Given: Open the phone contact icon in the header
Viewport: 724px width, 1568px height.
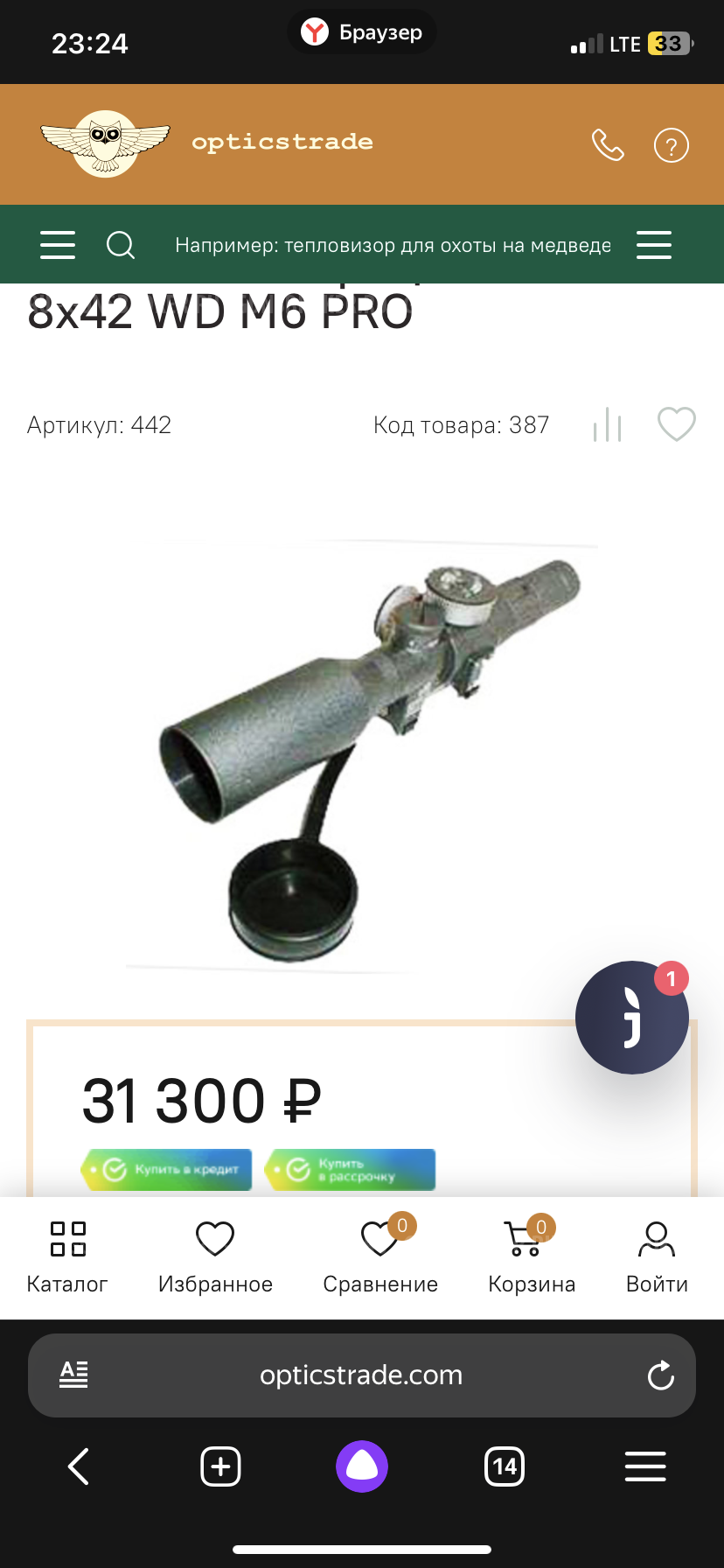Looking at the screenshot, I should tap(609, 145).
